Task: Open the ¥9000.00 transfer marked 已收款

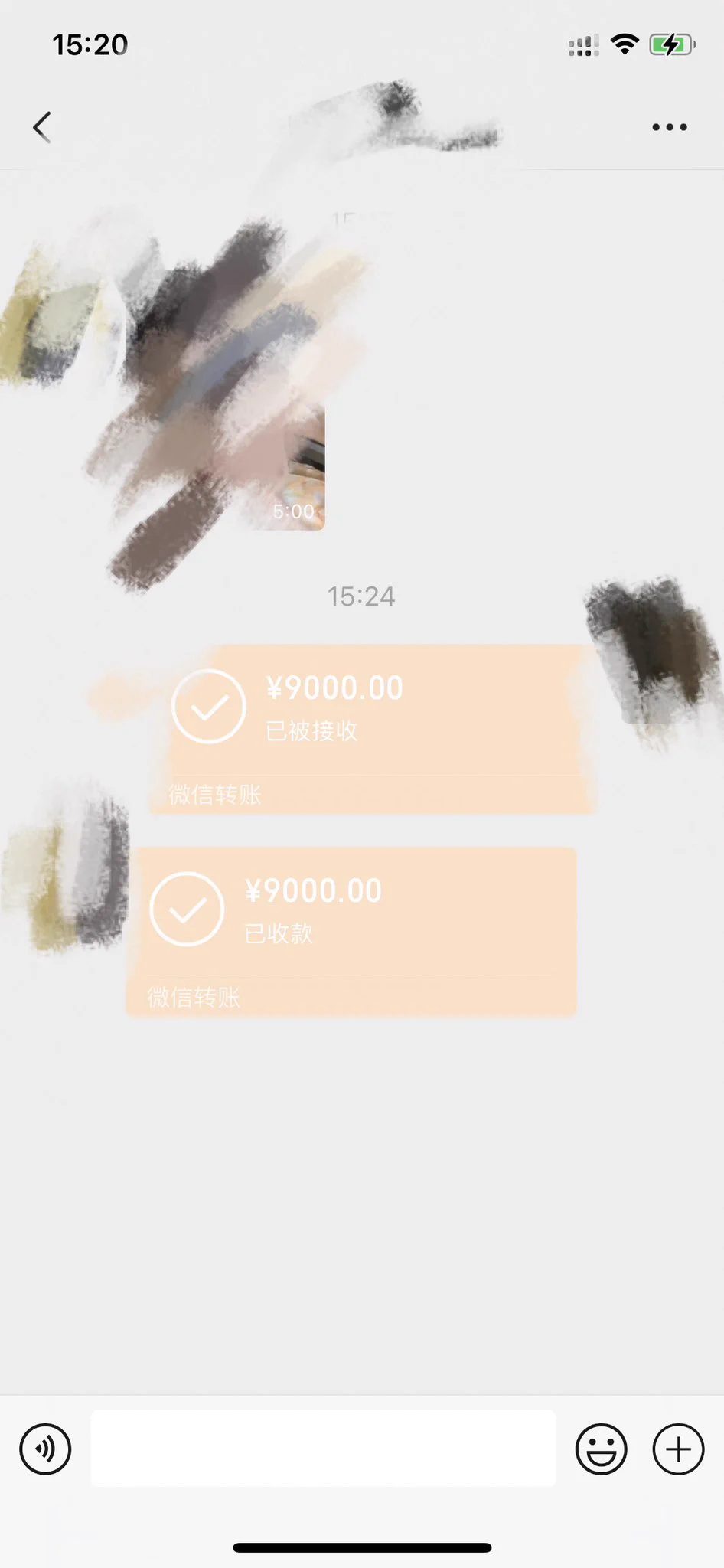Action: (352, 930)
